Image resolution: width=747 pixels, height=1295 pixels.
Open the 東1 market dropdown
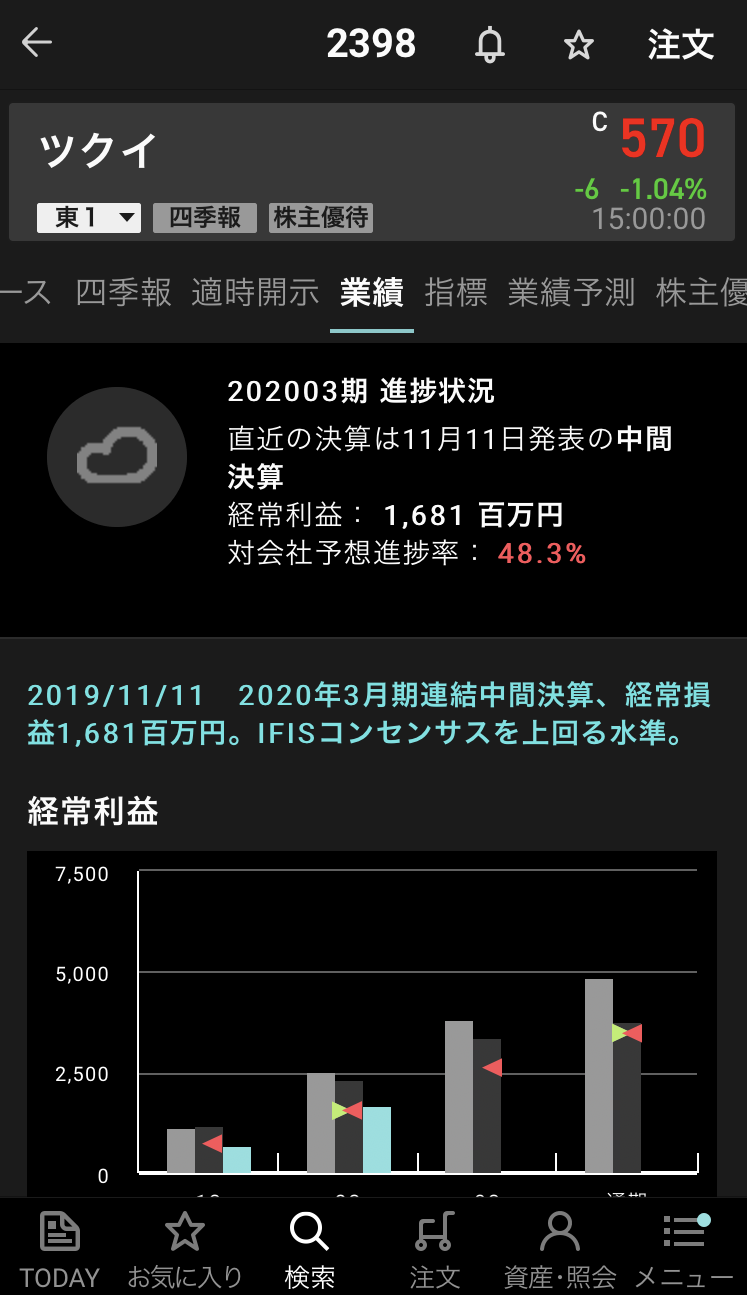pyautogui.click(x=89, y=217)
